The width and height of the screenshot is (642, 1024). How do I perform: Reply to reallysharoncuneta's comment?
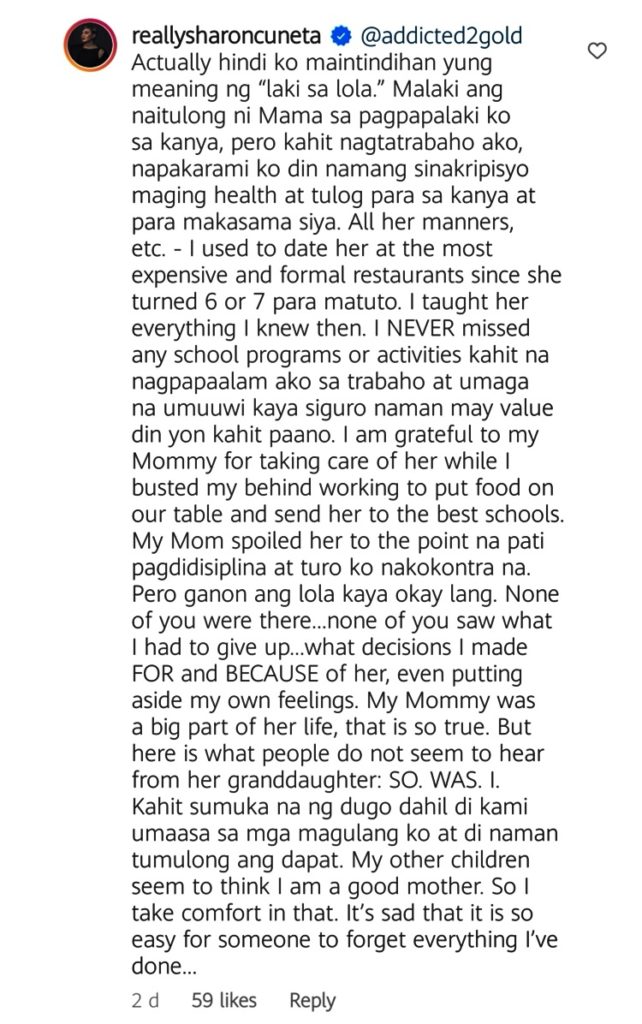pyautogui.click(x=312, y=1000)
